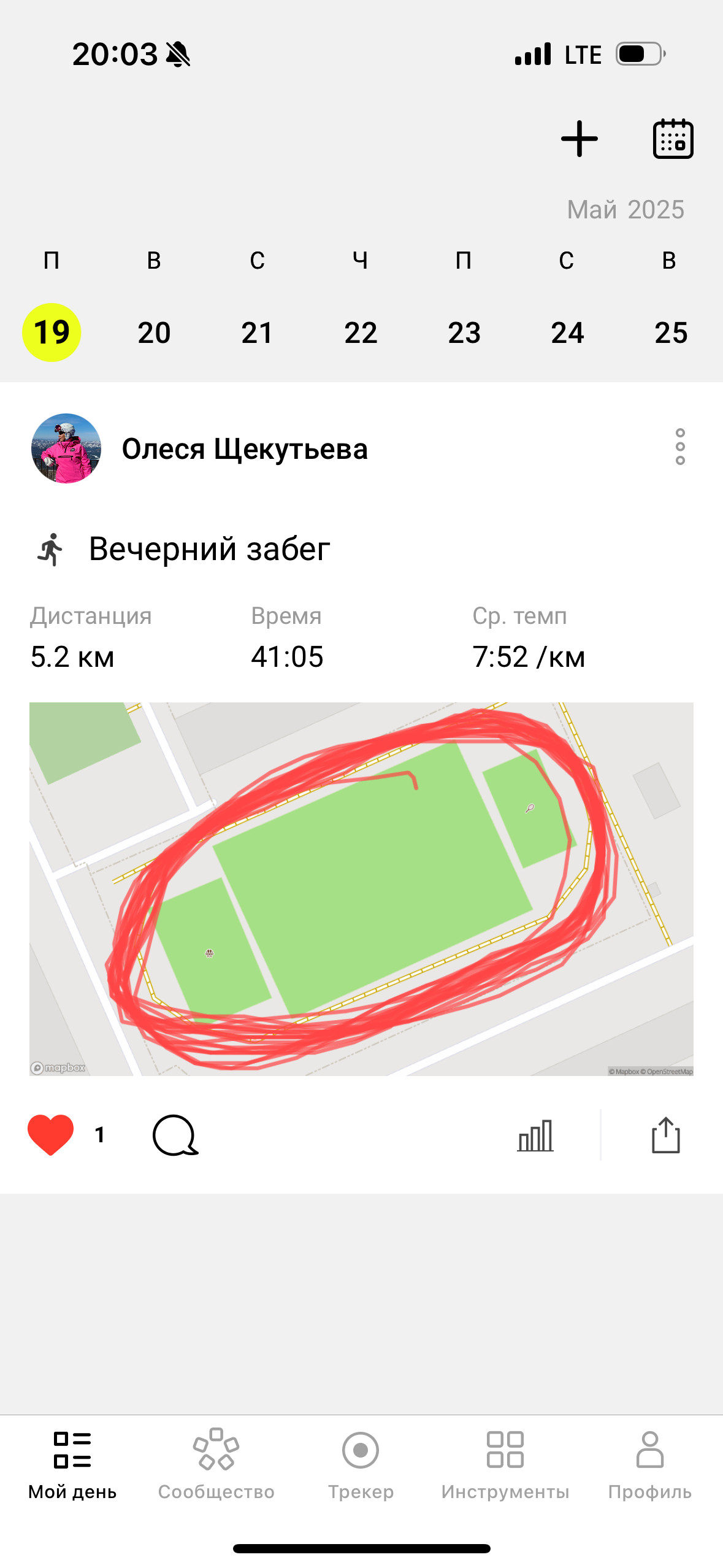View workout statistics chart icon
Viewport: 723px width, 1568px height.
point(535,1135)
